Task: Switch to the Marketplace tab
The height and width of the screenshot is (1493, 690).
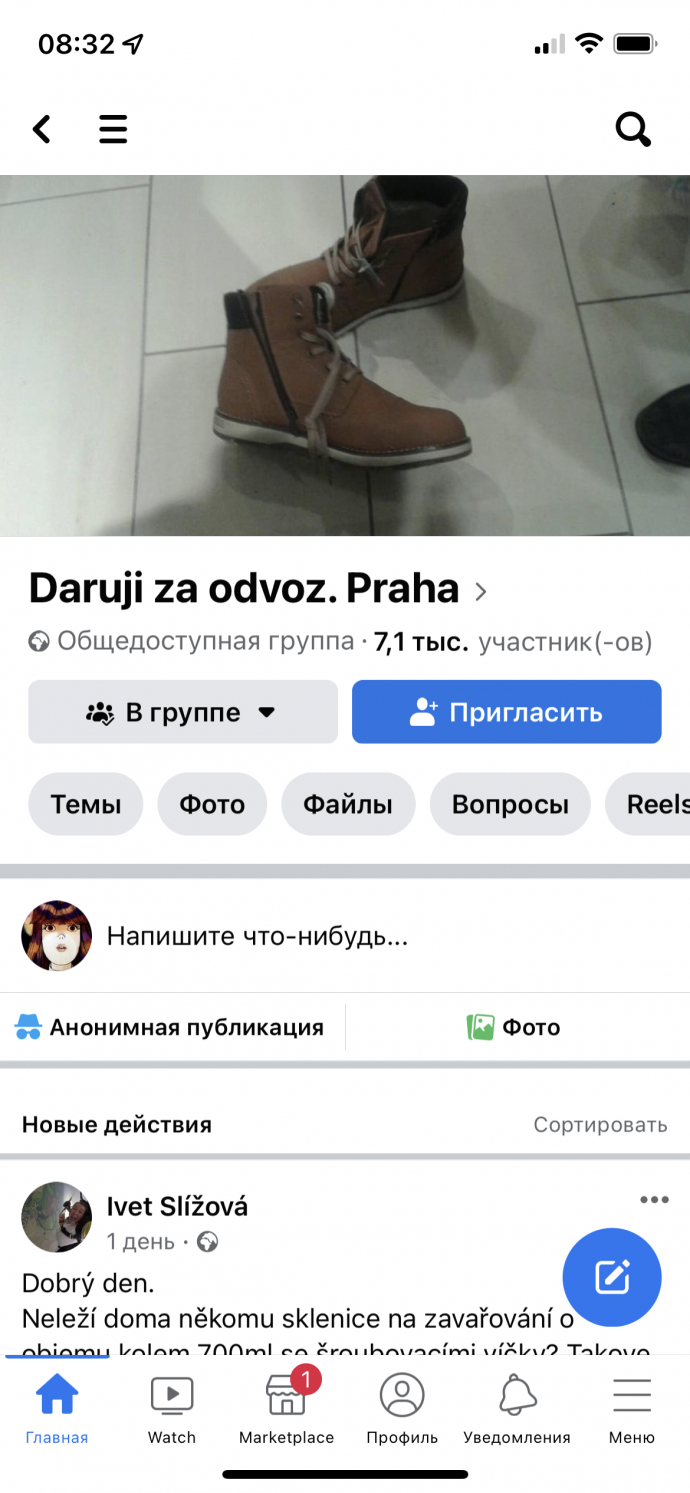Action: coord(286,1409)
